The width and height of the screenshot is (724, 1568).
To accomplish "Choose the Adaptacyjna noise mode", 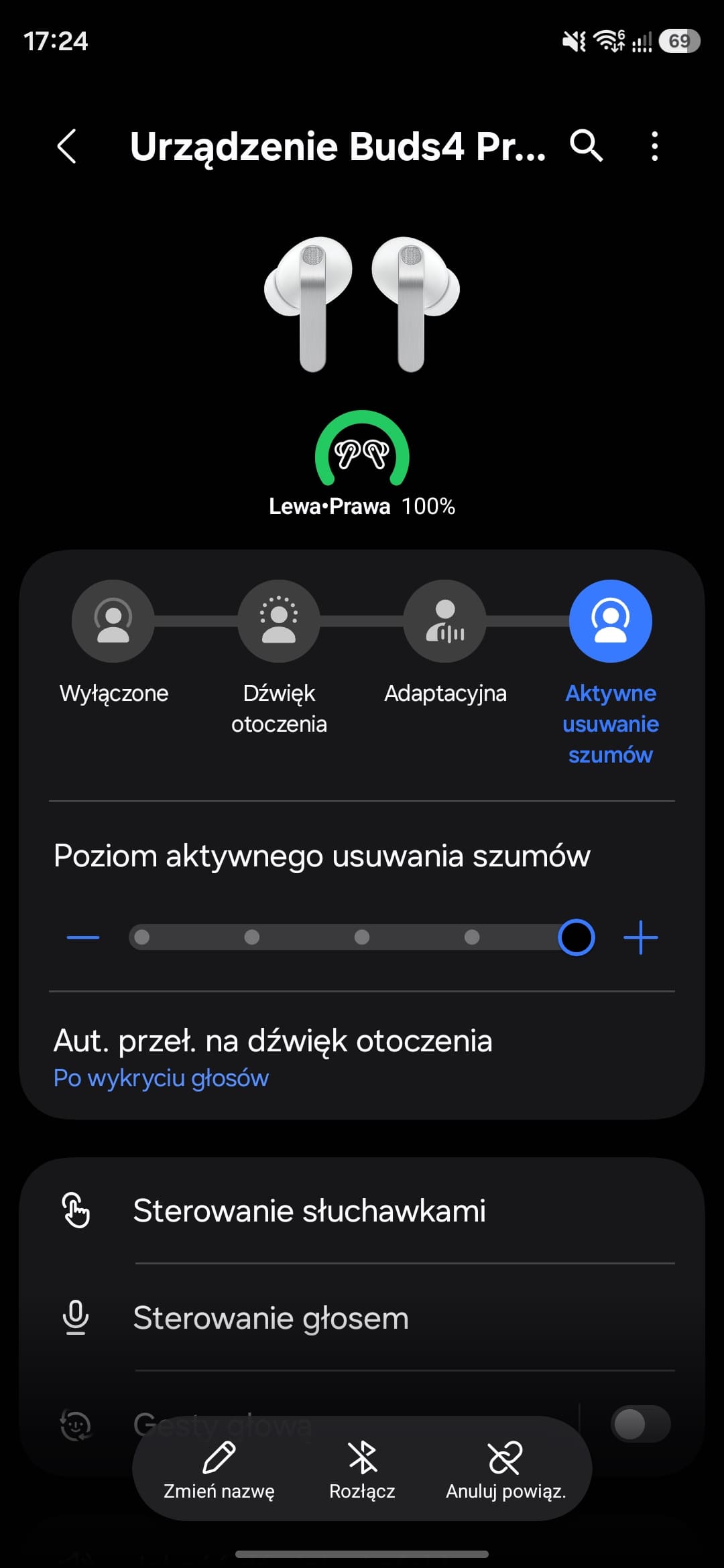I will point(445,621).
